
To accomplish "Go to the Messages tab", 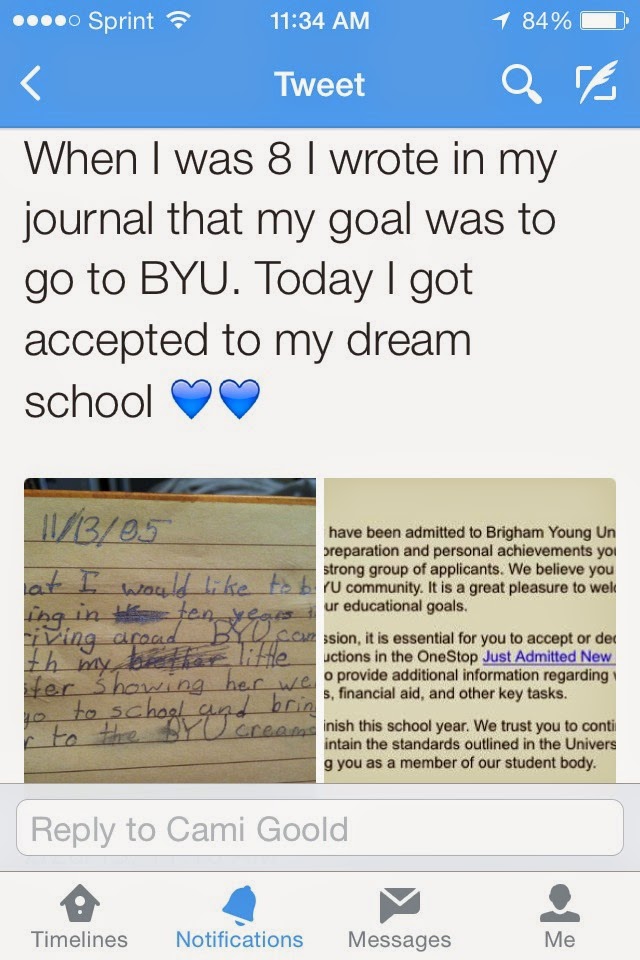I will pos(399,918).
